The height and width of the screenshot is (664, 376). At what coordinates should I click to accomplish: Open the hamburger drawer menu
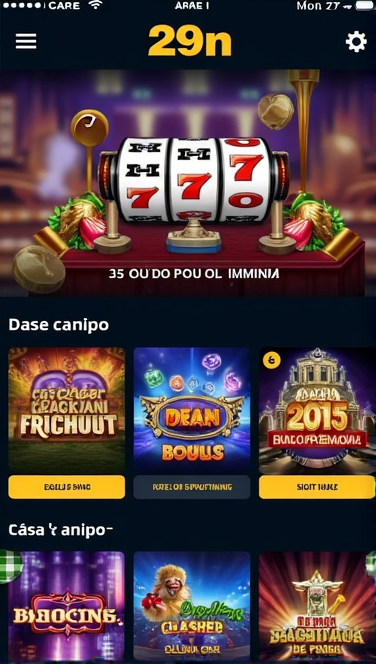click(26, 42)
